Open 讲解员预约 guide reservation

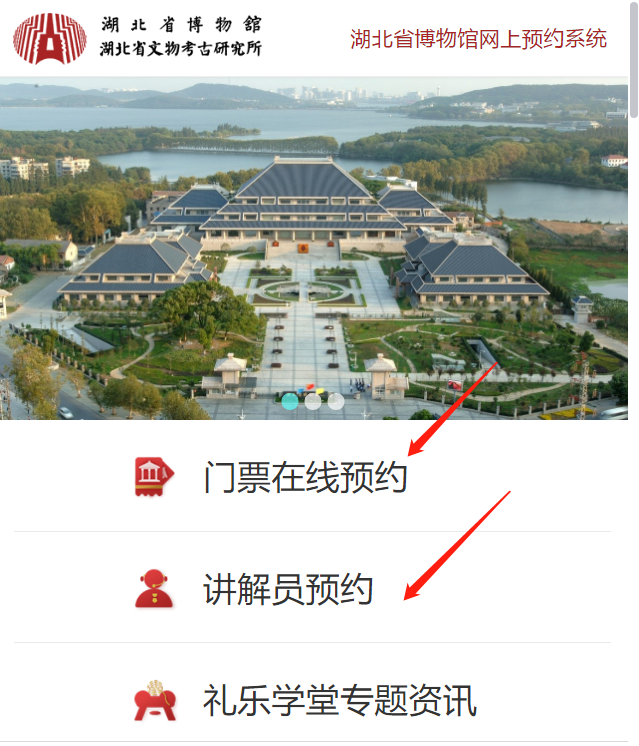(288, 589)
